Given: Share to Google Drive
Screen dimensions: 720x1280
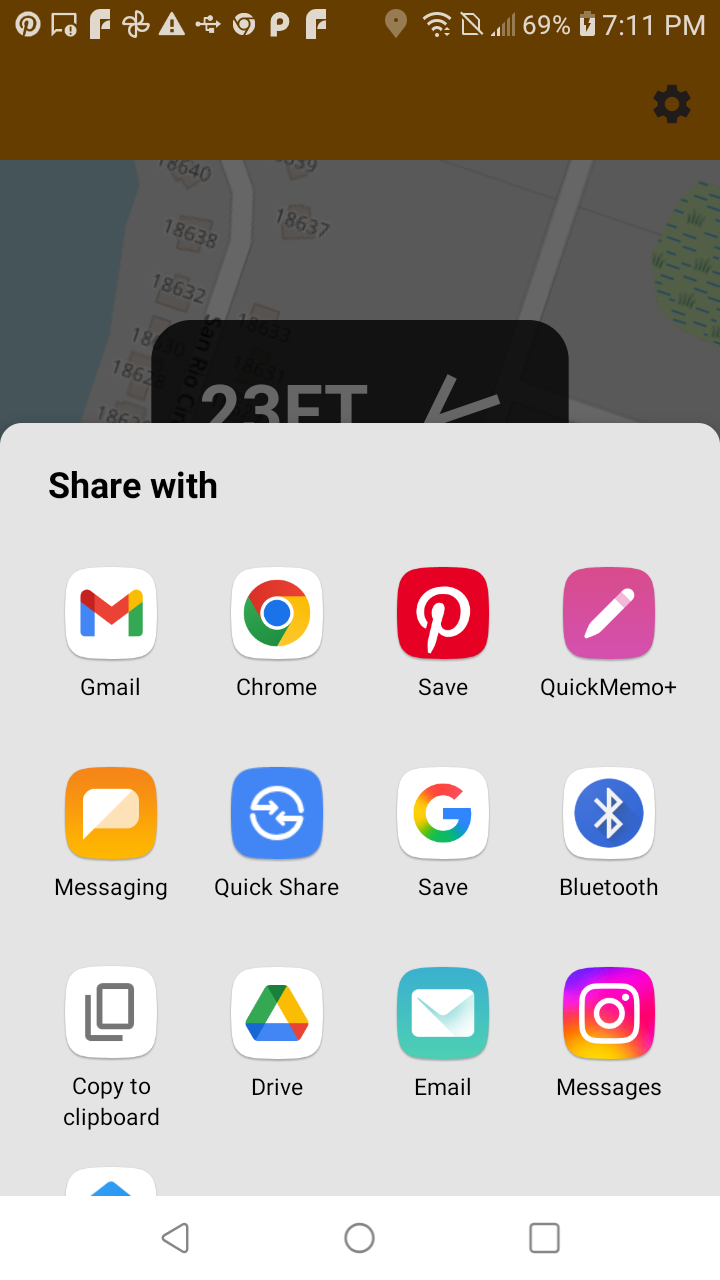Looking at the screenshot, I should tap(277, 1014).
